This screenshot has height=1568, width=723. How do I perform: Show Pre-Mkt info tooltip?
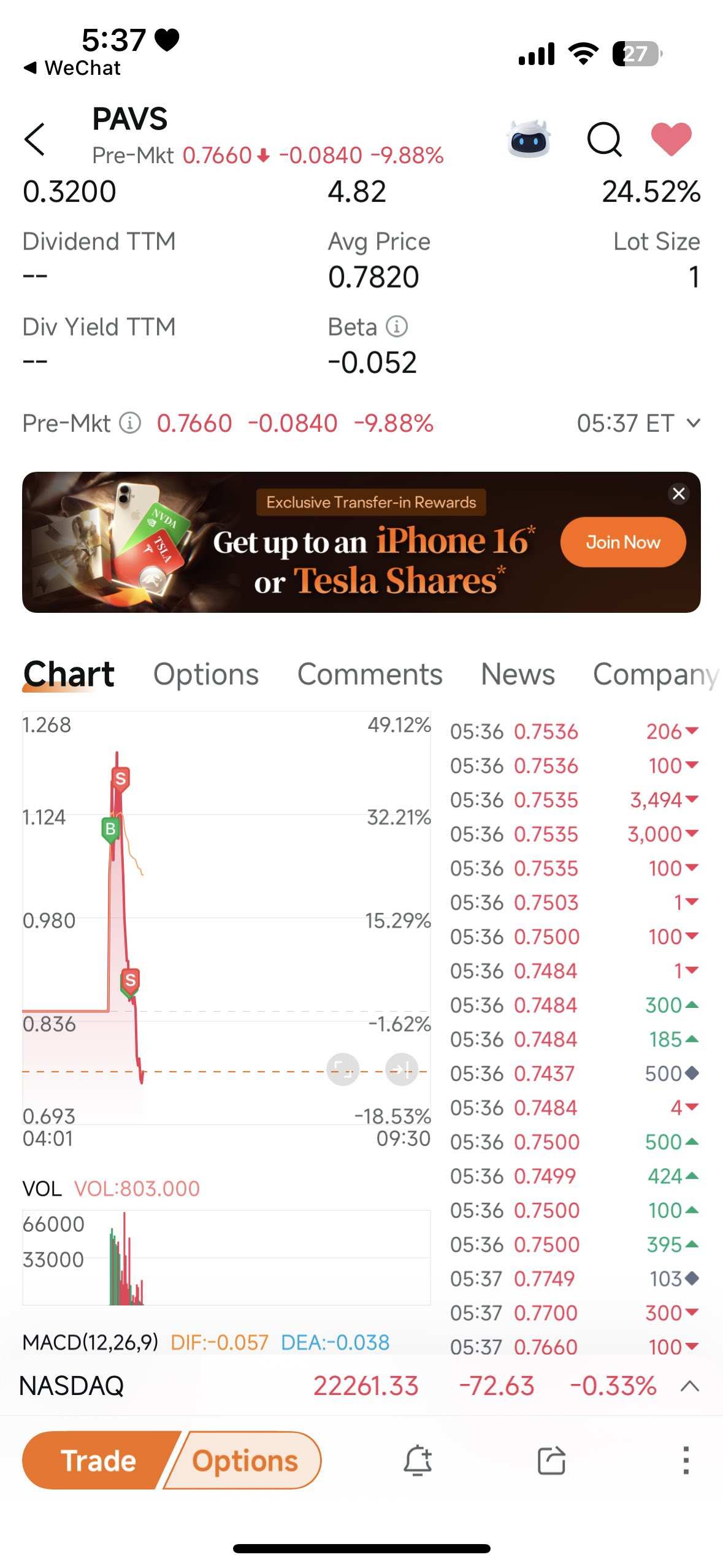point(130,423)
